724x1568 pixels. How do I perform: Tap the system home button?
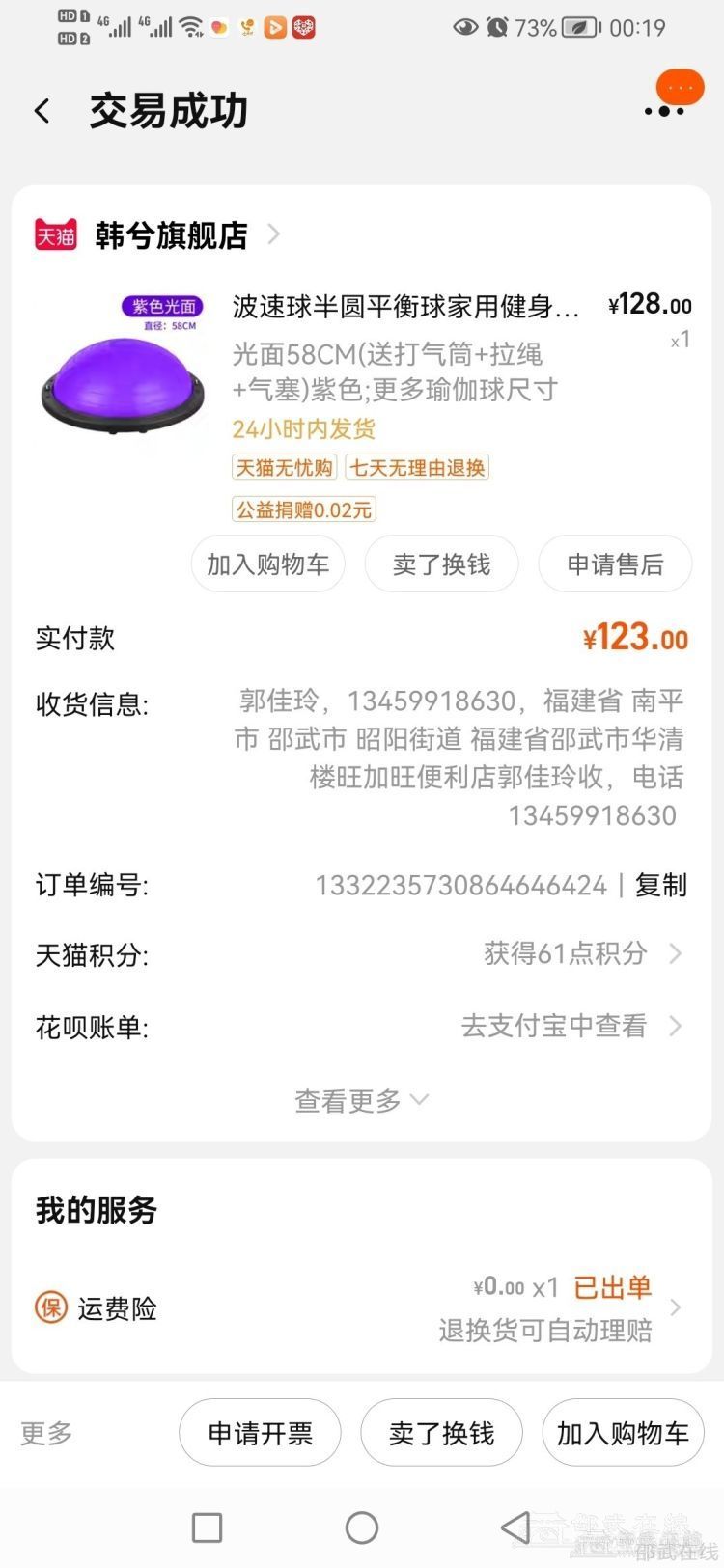pos(362,1527)
